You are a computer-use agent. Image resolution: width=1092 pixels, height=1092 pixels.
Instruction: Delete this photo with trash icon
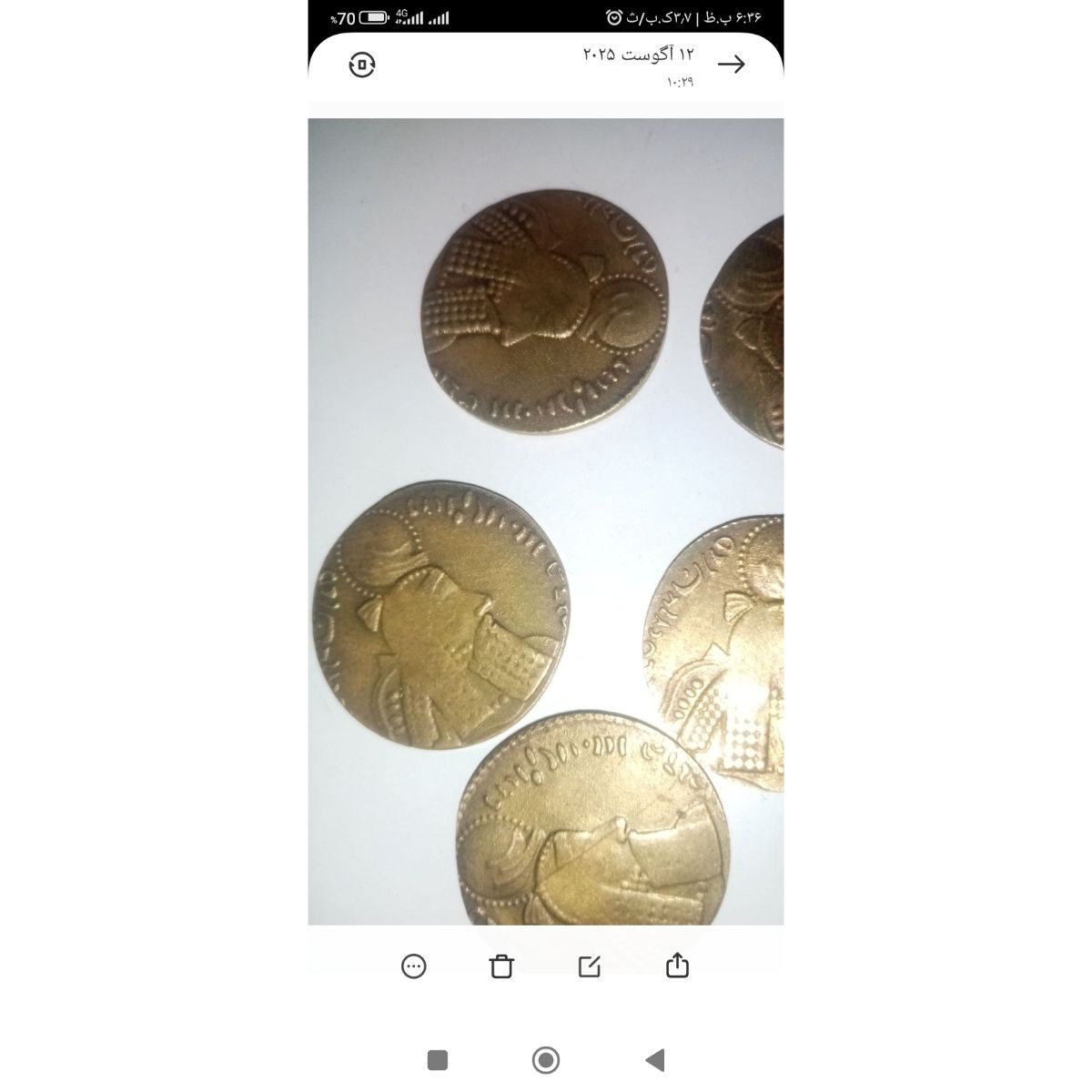pyautogui.click(x=501, y=966)
